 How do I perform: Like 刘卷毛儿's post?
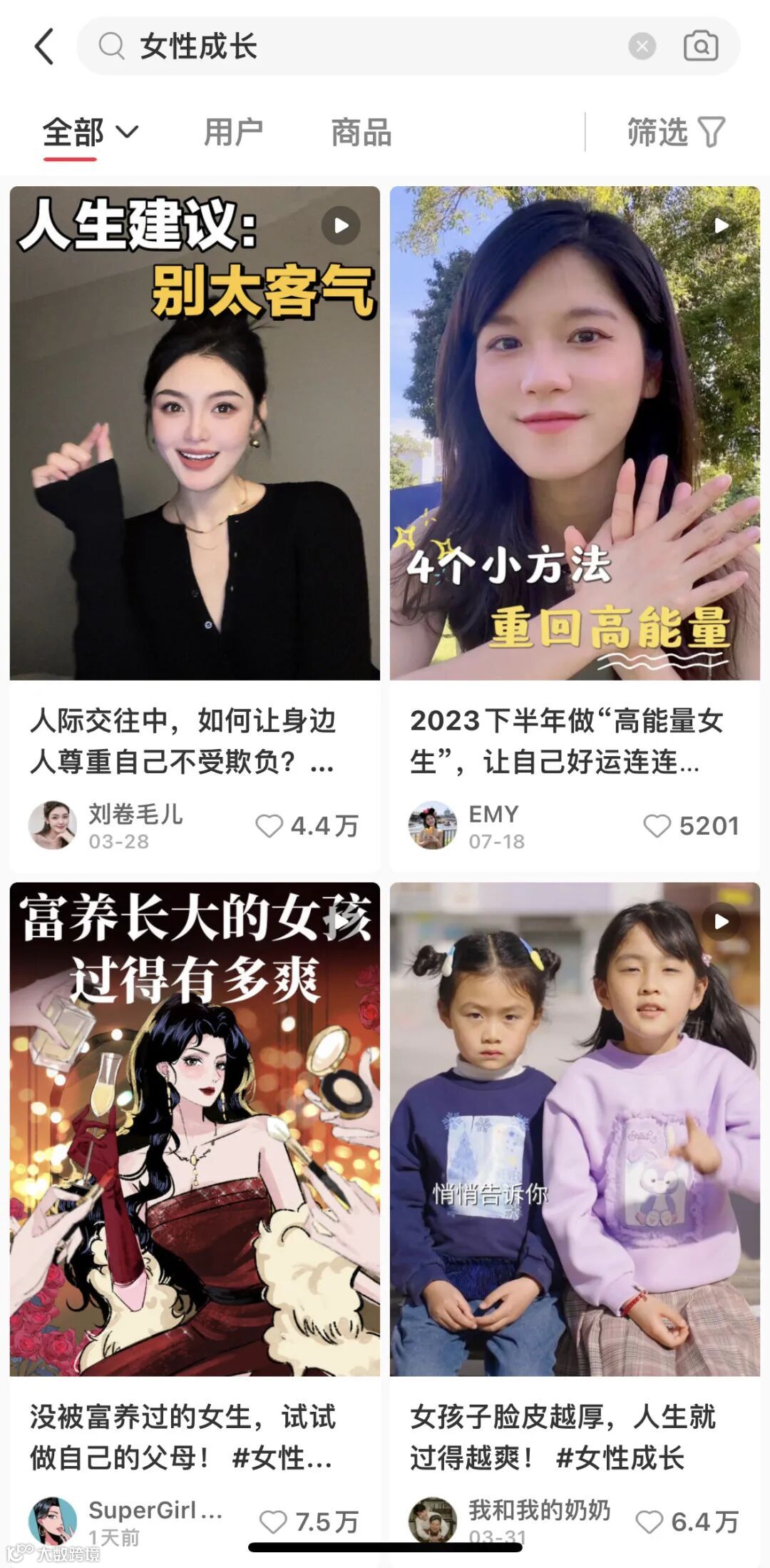pyautogui.click(x=269, y=826)
